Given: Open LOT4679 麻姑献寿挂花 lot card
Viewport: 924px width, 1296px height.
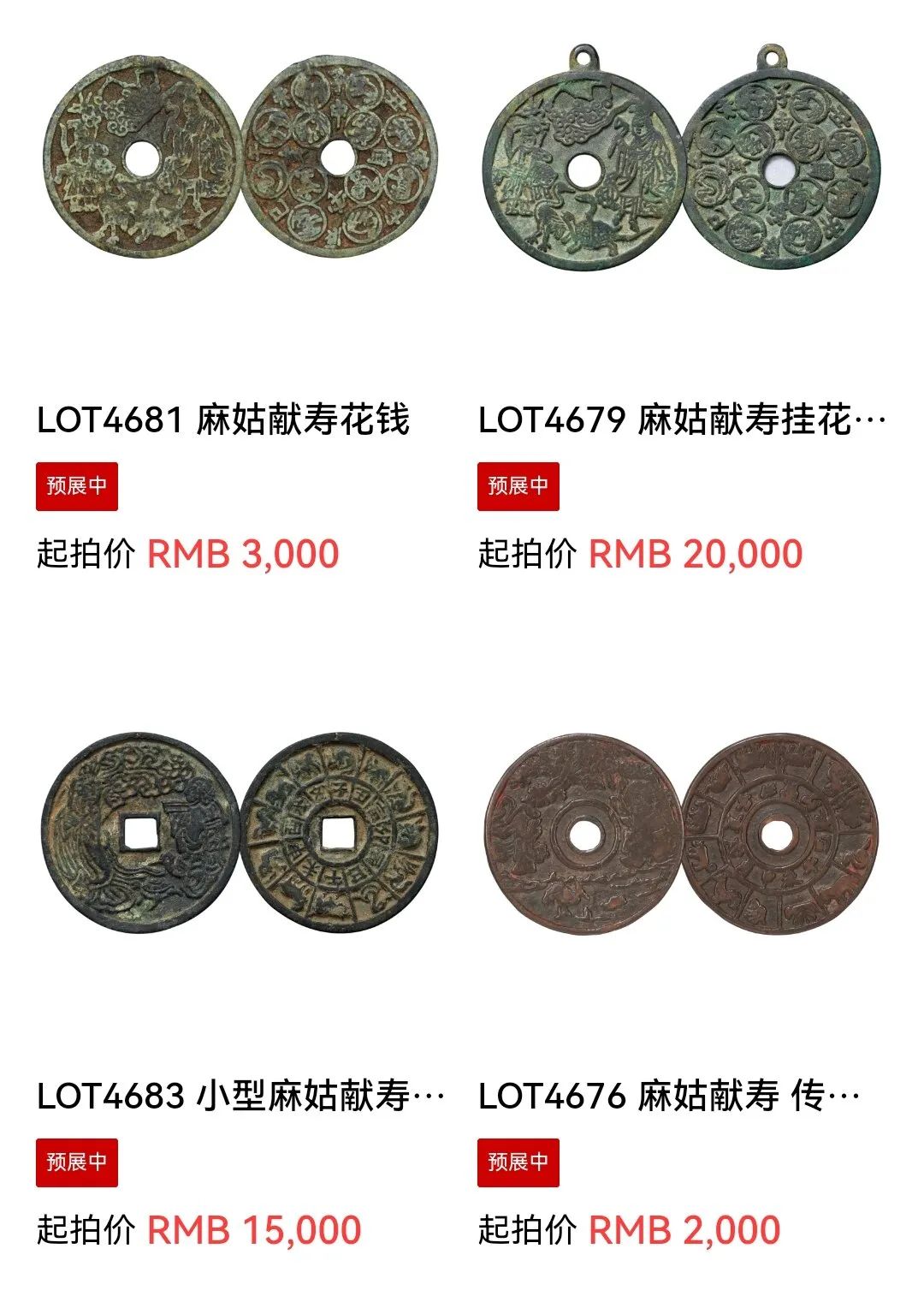Looking at the screenshot, I should (x=681, y=419).
